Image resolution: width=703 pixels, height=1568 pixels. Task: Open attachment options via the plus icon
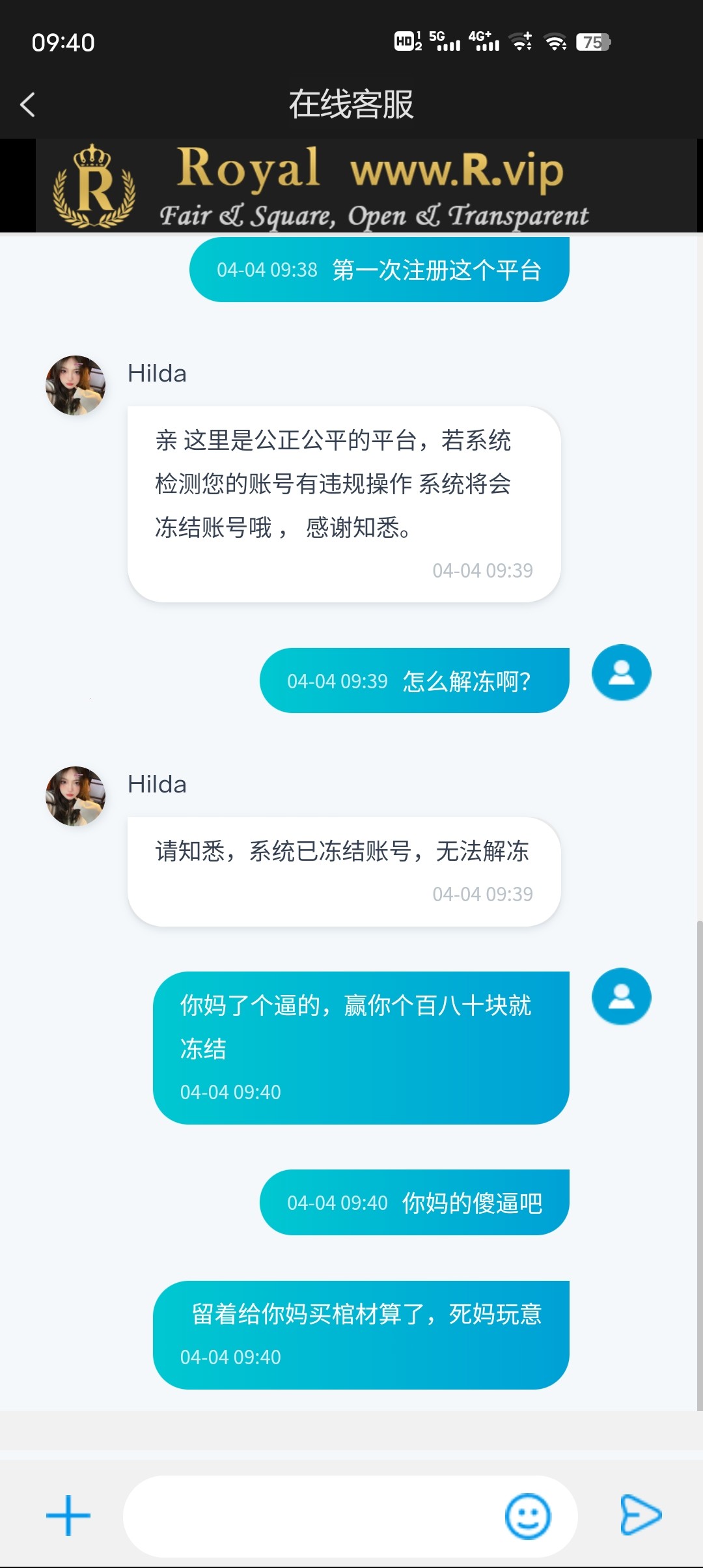click(67, 1515)
